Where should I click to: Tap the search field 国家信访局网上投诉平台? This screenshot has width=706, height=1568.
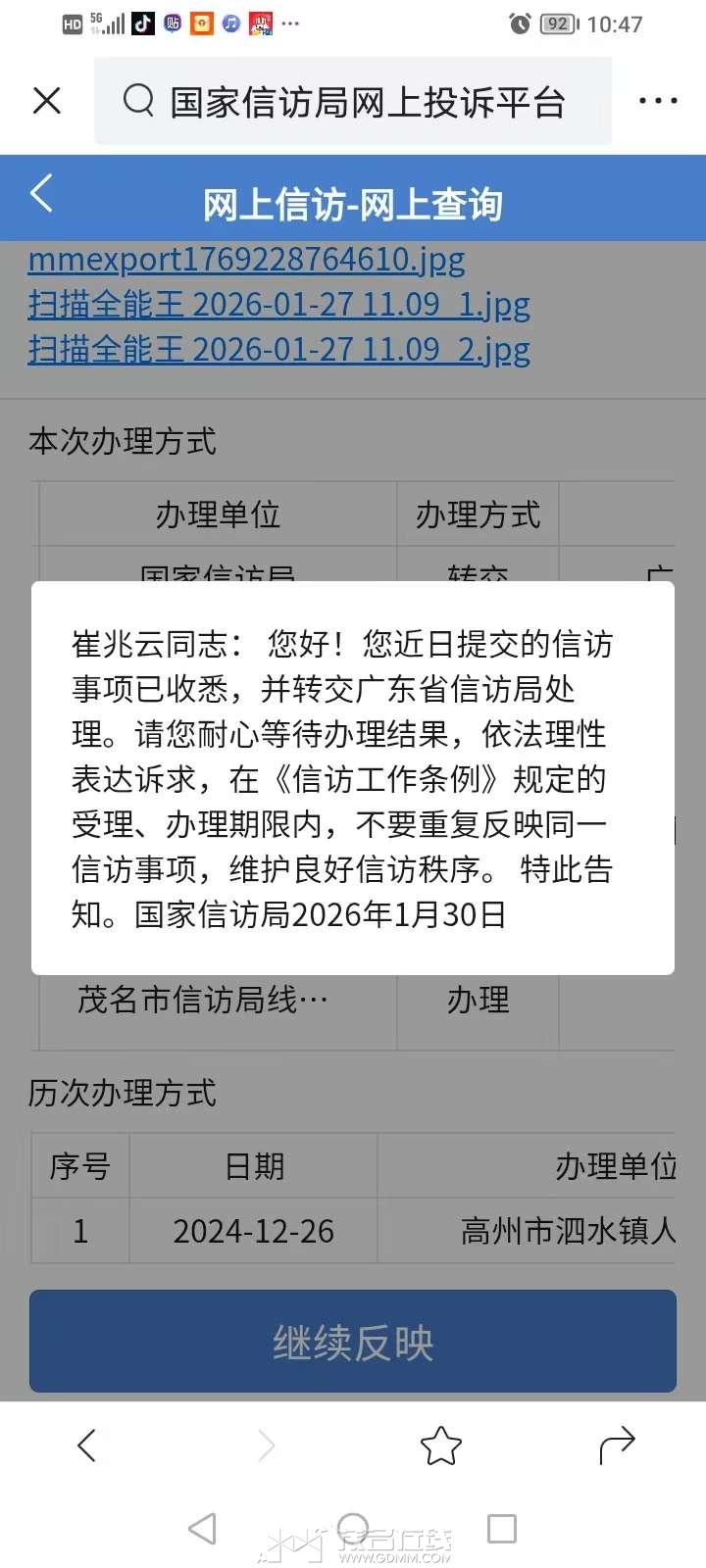353,102
